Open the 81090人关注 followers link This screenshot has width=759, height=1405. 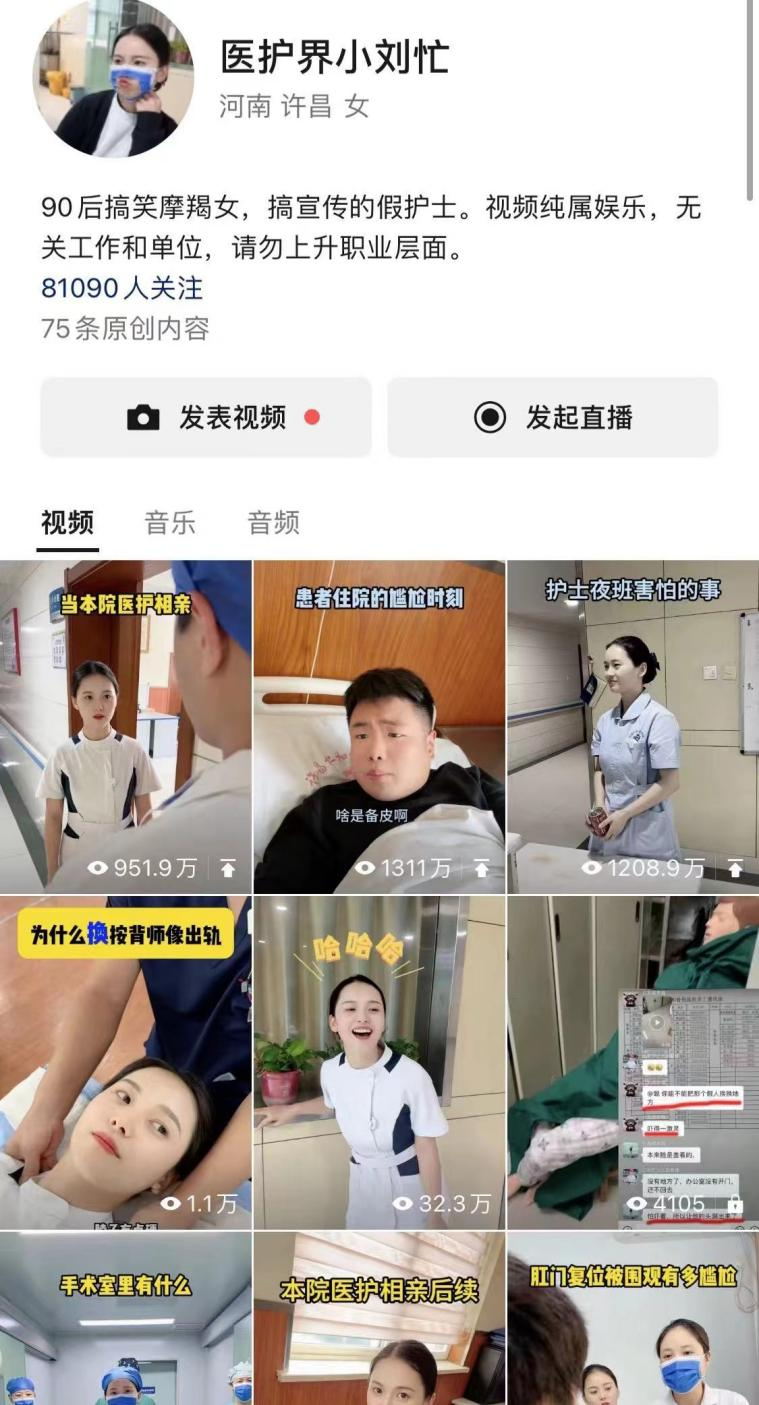point(122,288)
